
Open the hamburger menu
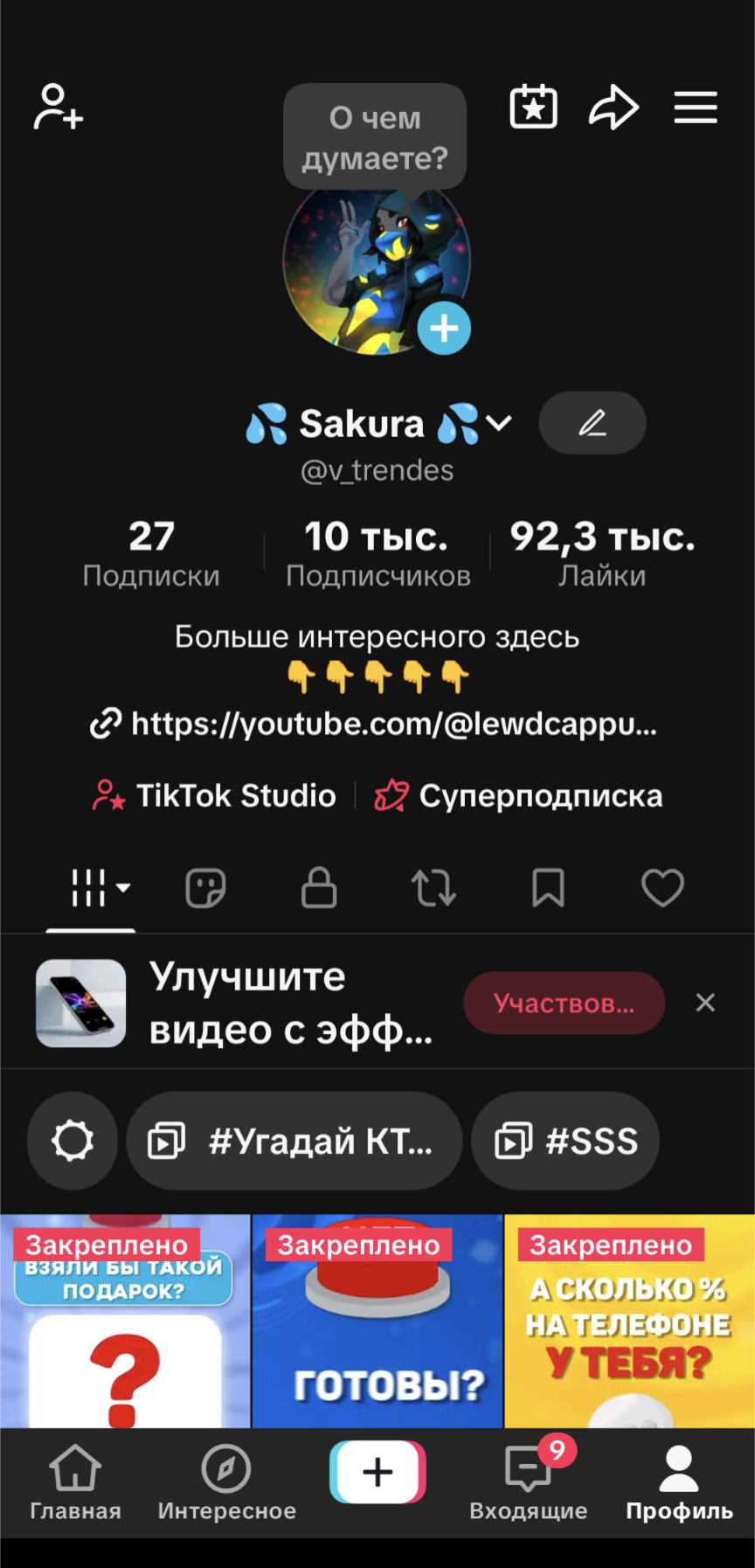click(696, 107)
